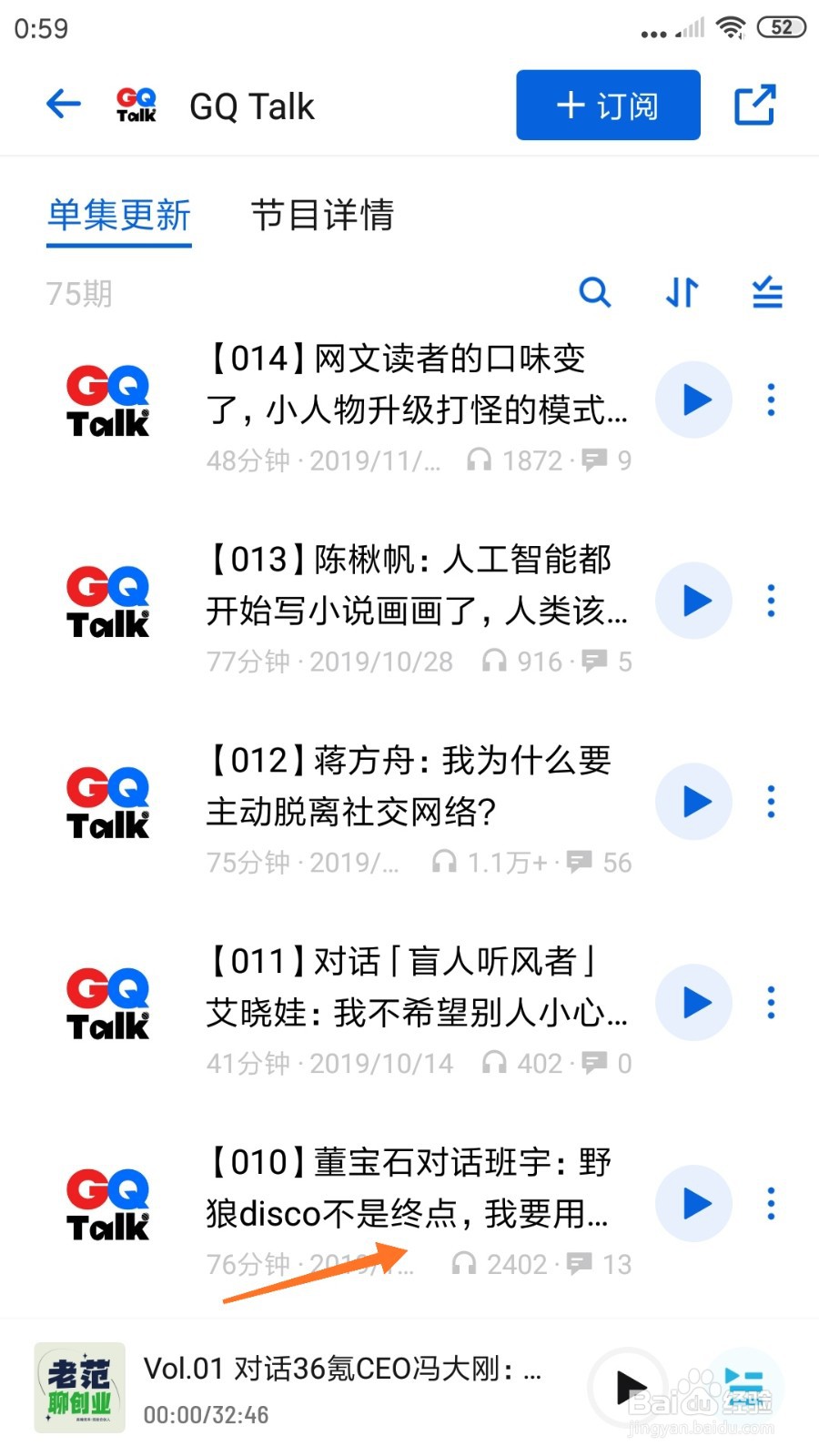
Task: Tap the 老范聊创业 thumbnail in the mini player
Action: [77, 1388]
